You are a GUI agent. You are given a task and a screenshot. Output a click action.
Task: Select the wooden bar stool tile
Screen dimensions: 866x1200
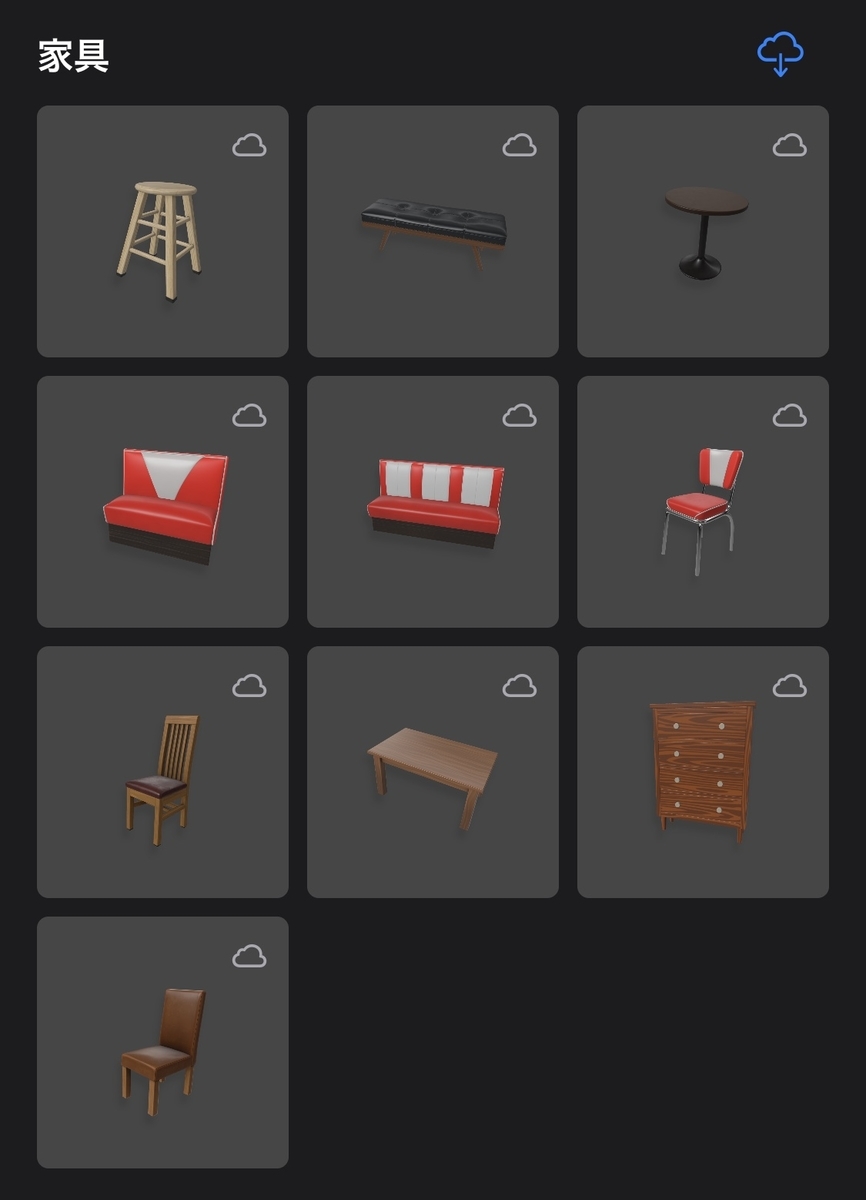pyautogui.click(x=162, y=231)
